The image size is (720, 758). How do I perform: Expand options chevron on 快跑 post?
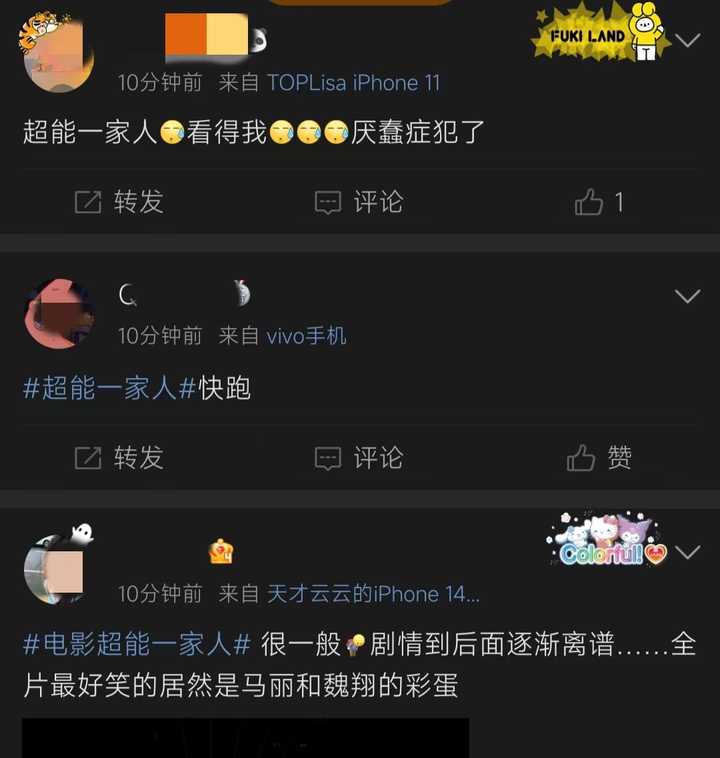(688, 297)
